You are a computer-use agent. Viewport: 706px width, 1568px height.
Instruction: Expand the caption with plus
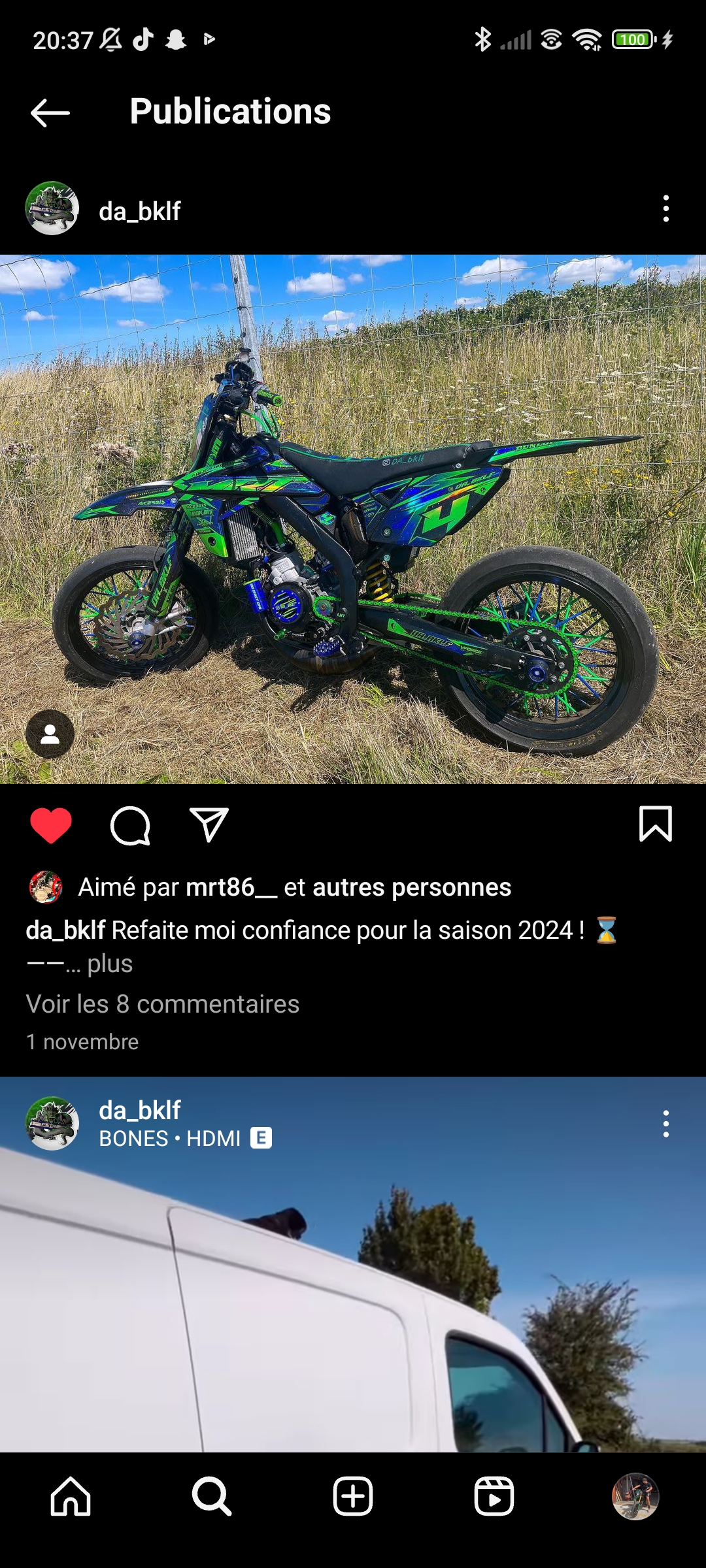[109, 964]
